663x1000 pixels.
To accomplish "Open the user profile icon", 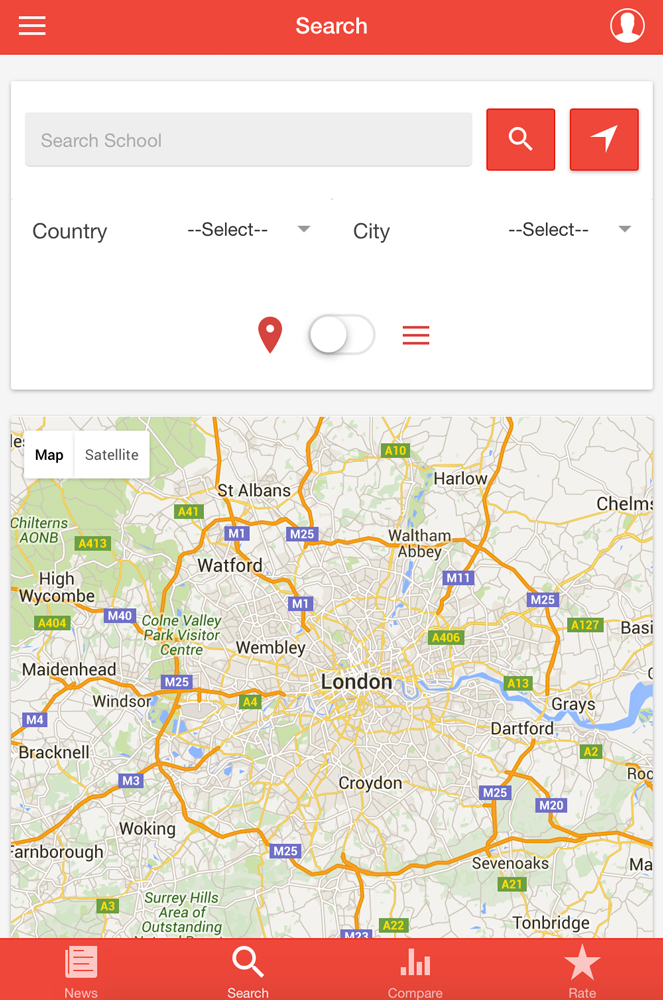I will 627,26.
